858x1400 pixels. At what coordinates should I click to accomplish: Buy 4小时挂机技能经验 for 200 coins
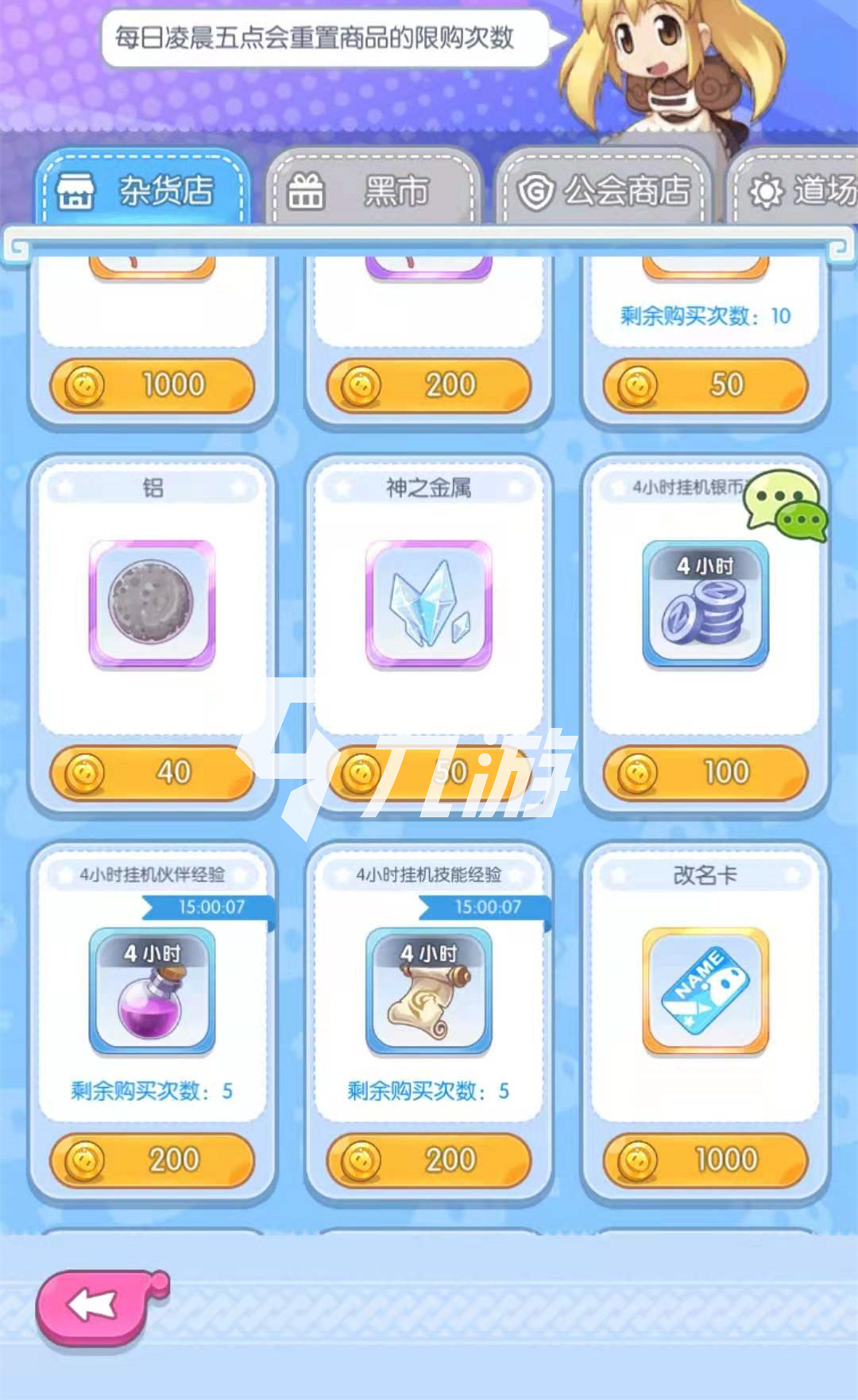coord(428,1159)
